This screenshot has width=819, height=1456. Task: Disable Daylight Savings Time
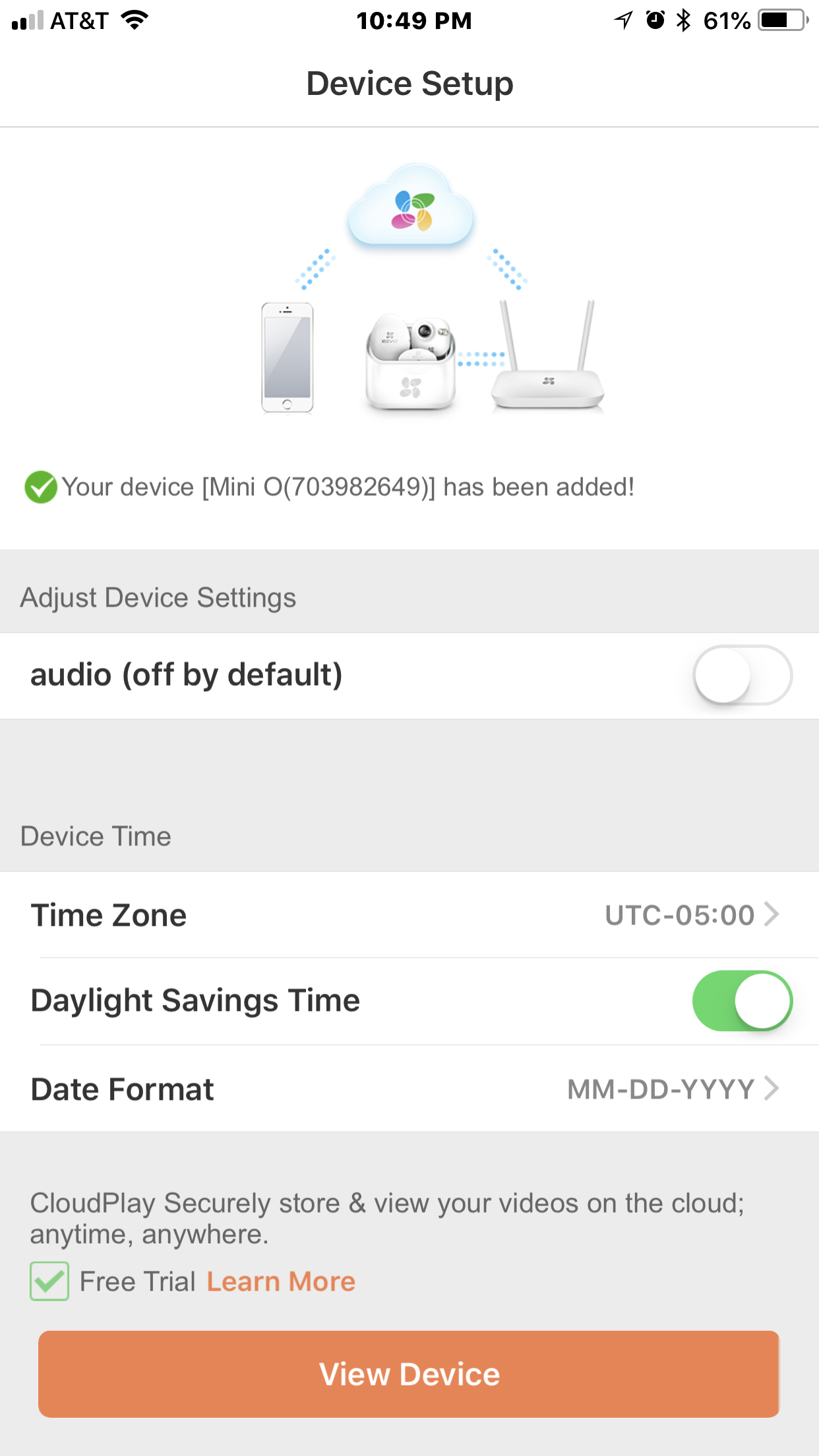coord(742,1001)
